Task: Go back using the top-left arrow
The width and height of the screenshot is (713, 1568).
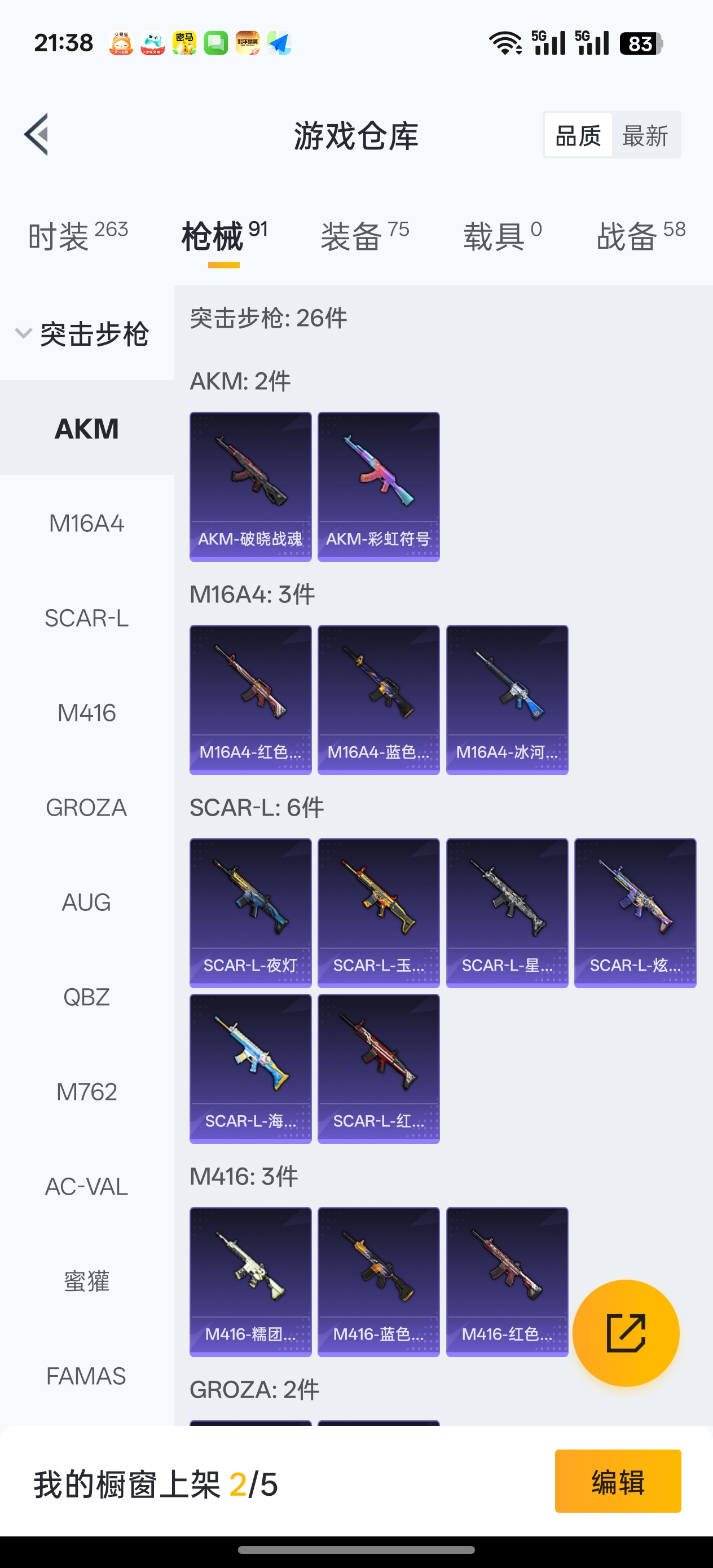Action: tap(37, 135)
